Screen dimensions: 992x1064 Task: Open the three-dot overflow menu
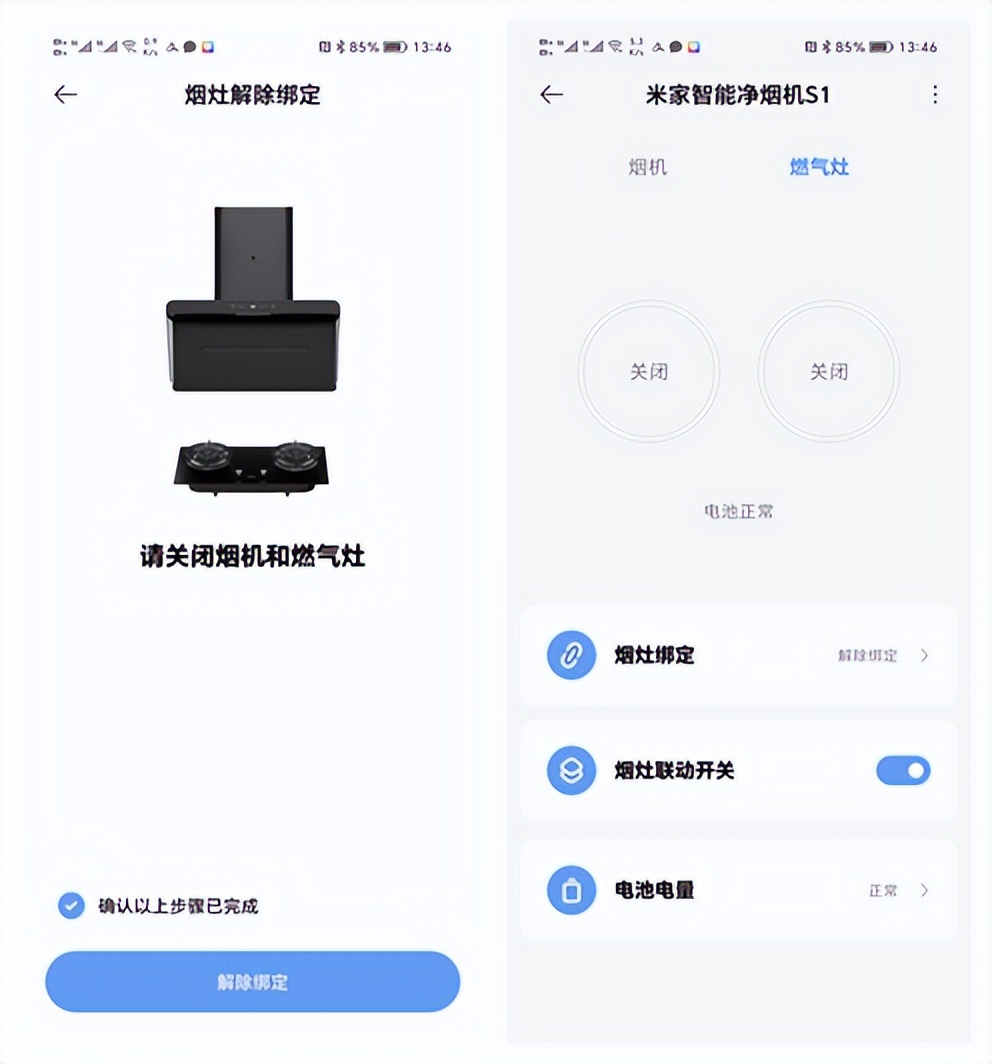pos(934,94)
